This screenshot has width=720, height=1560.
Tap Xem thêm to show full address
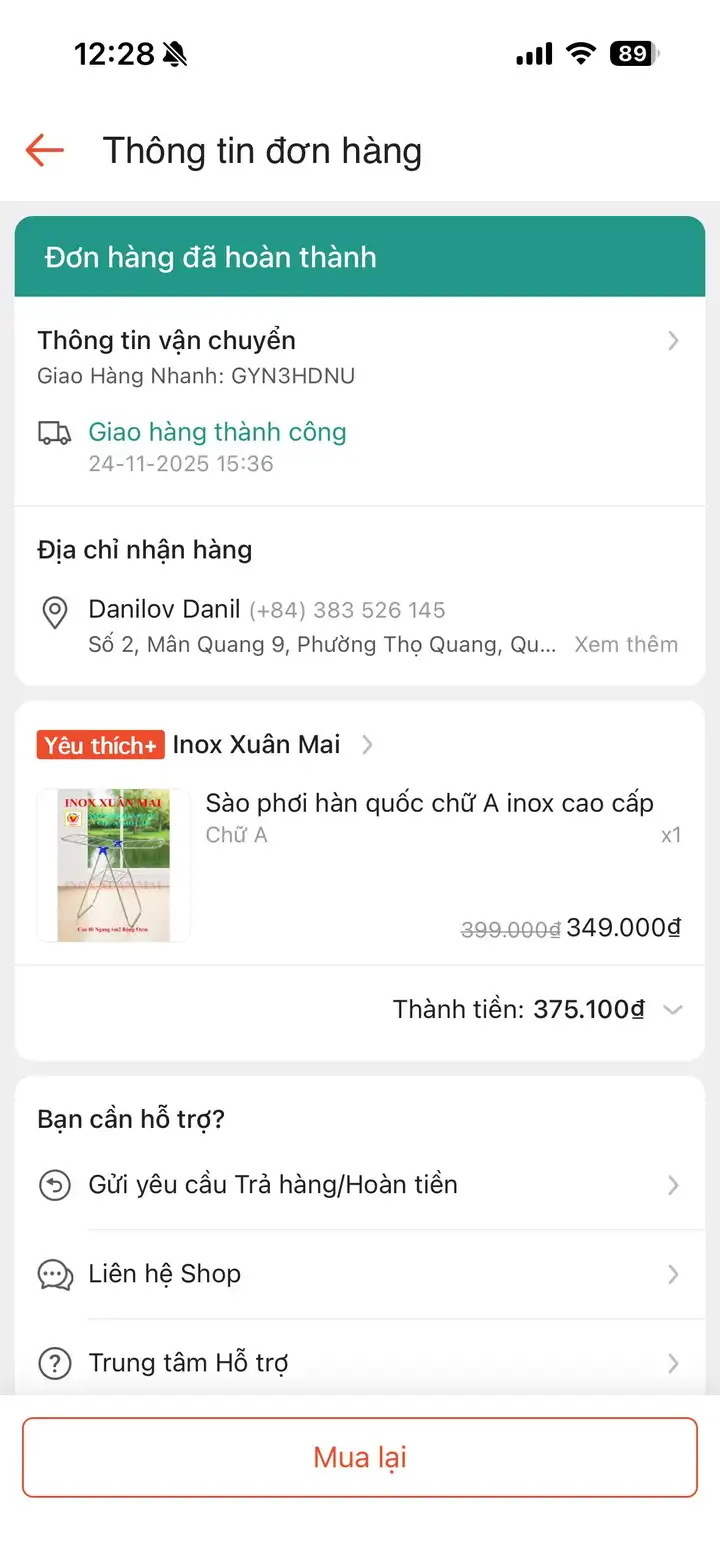pos(626,644)
